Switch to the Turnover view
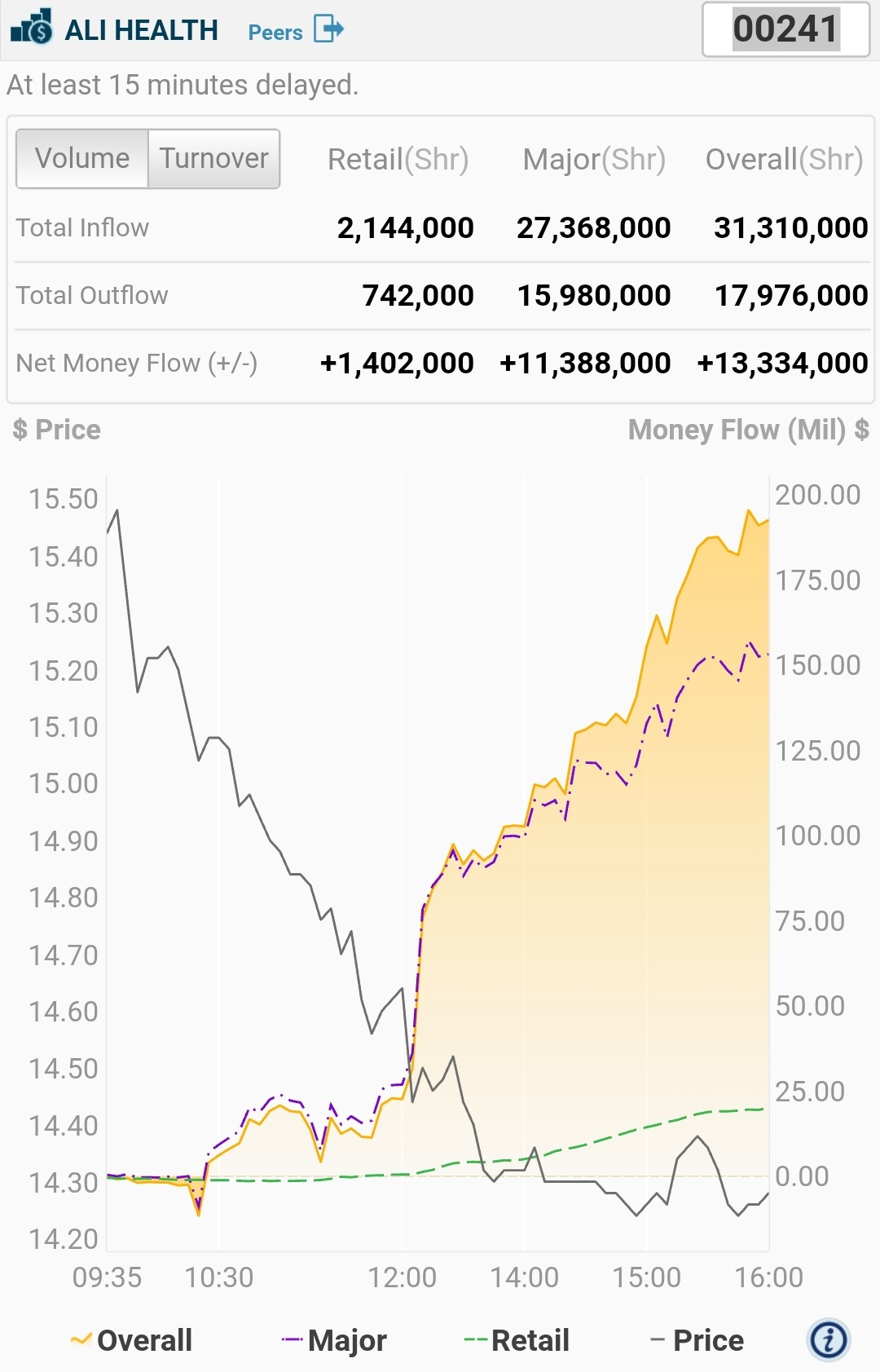This screenshot has height=1372, width=880. point(213,158)
